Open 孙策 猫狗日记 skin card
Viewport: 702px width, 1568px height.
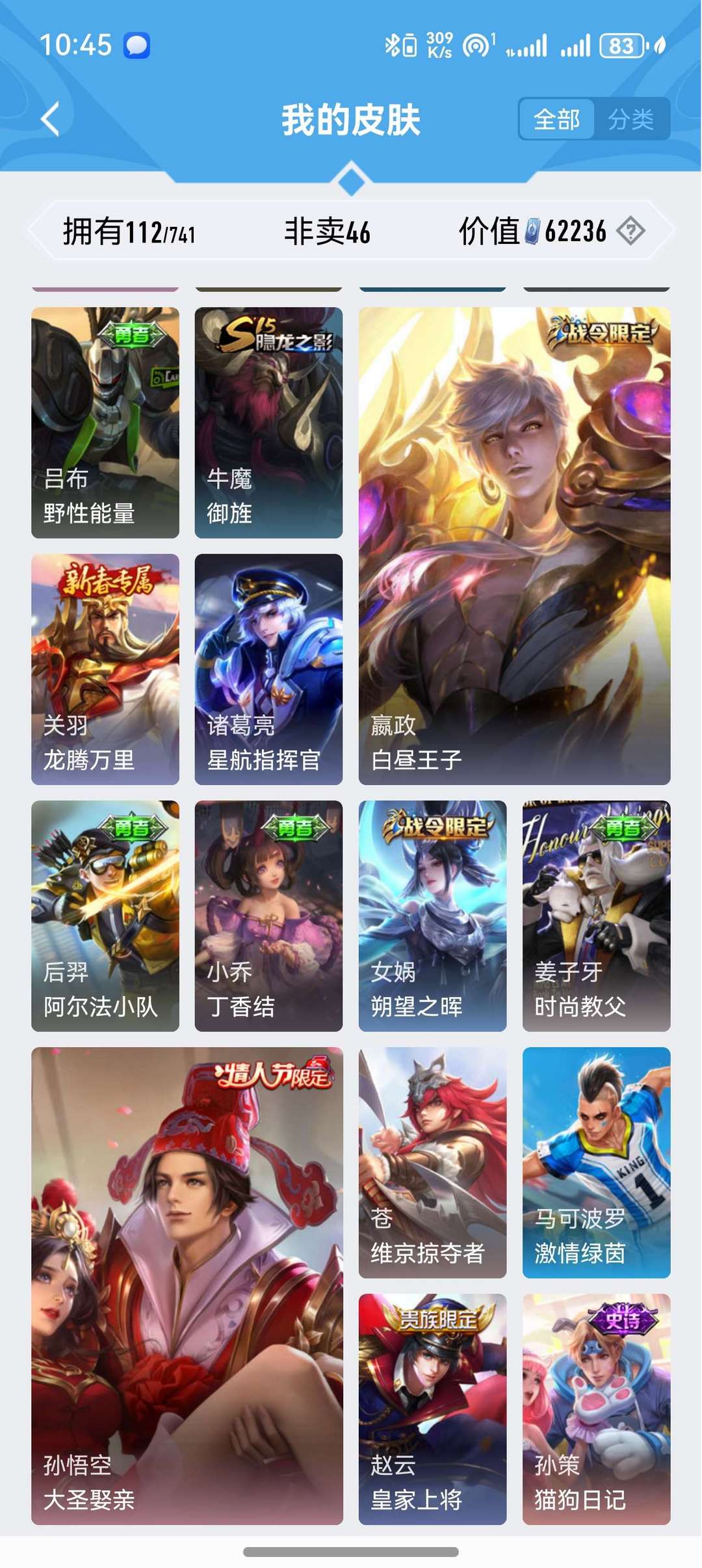click(596, 1409)
